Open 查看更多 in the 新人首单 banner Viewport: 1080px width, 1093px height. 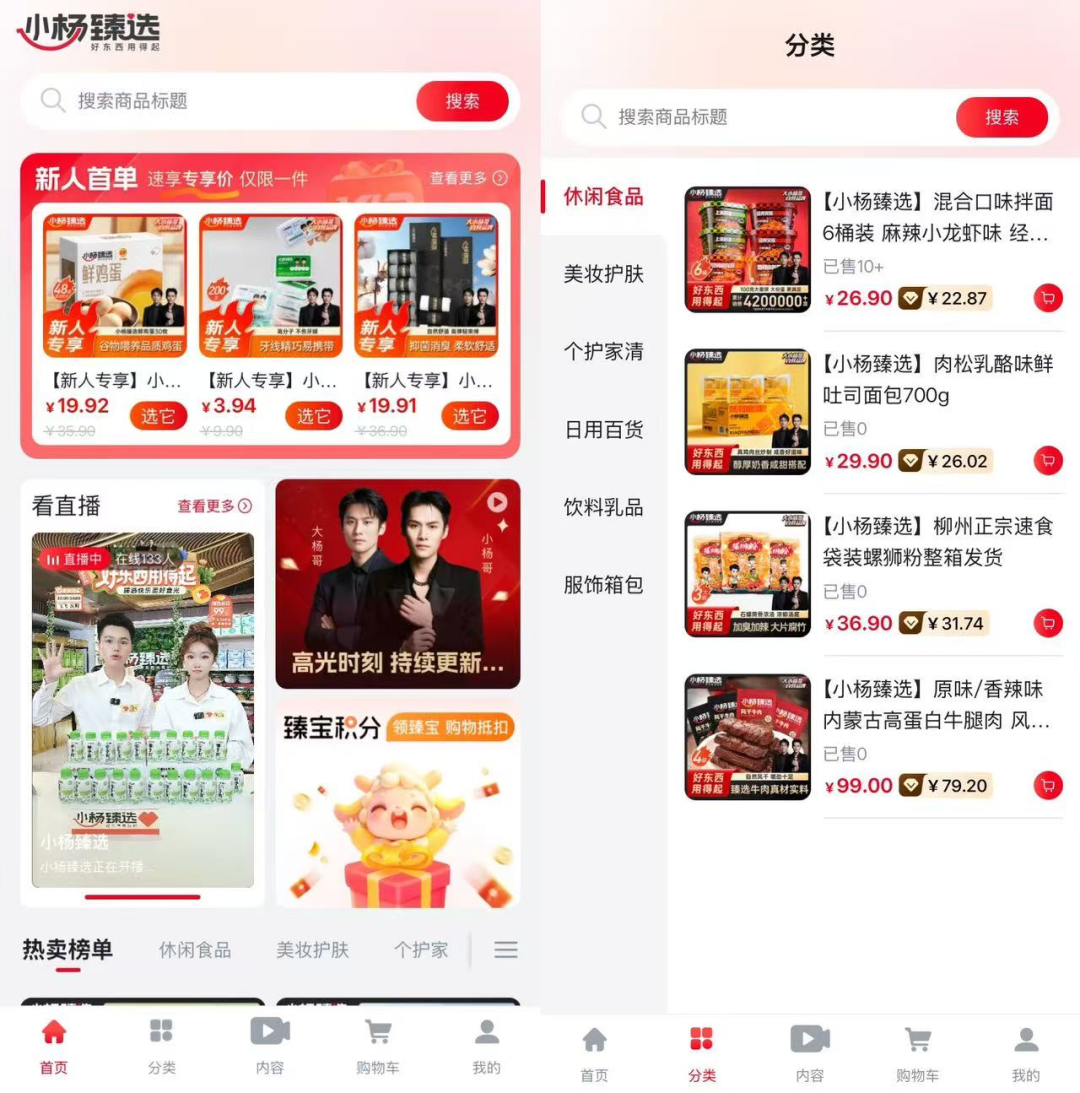pos(468,178)
